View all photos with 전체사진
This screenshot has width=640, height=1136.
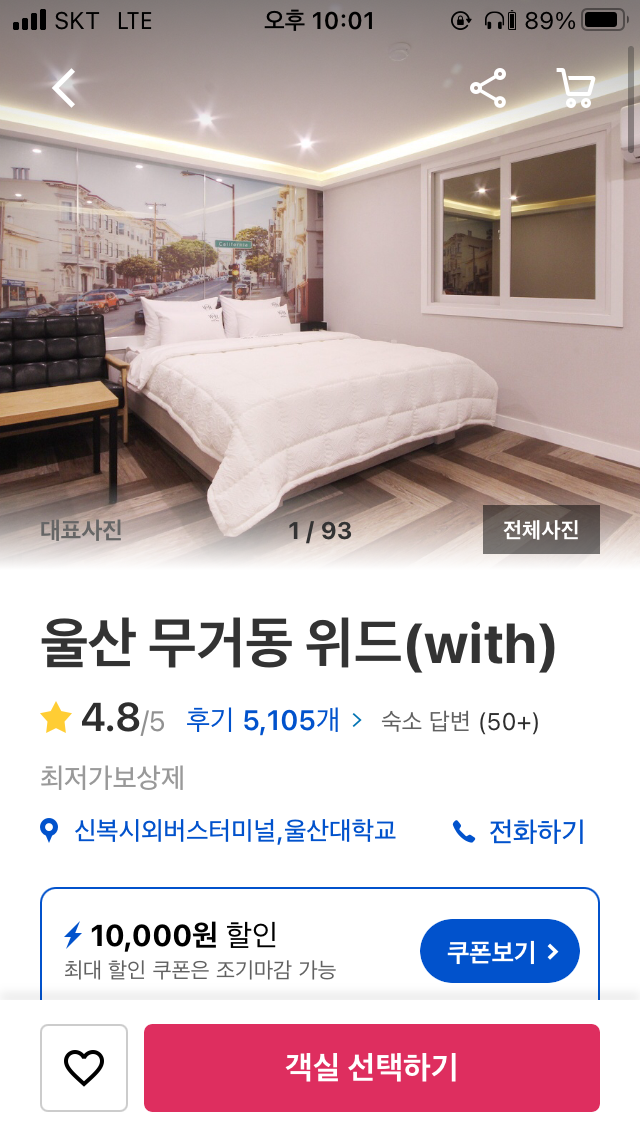tap(541, 530)
